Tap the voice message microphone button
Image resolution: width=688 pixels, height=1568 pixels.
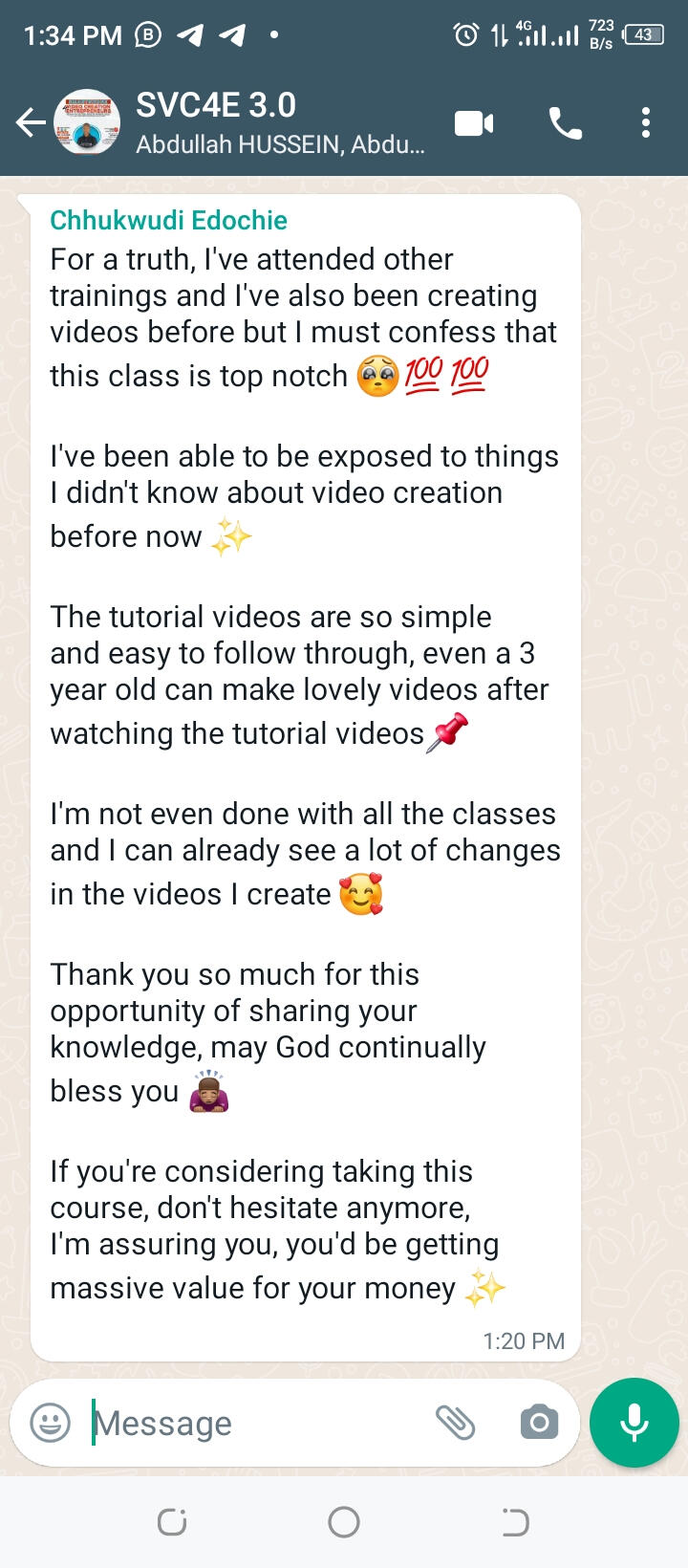click(x=634, y=1423)
